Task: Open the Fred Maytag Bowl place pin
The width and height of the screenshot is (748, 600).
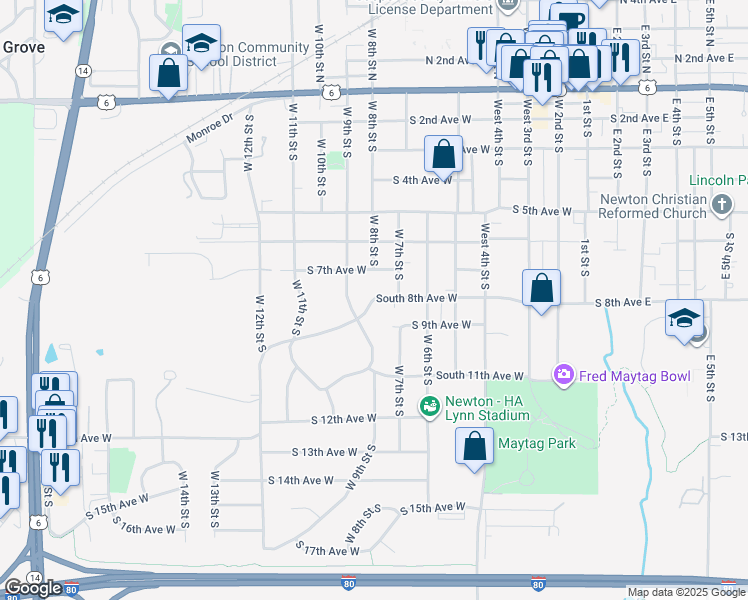Action: (564, 375)
